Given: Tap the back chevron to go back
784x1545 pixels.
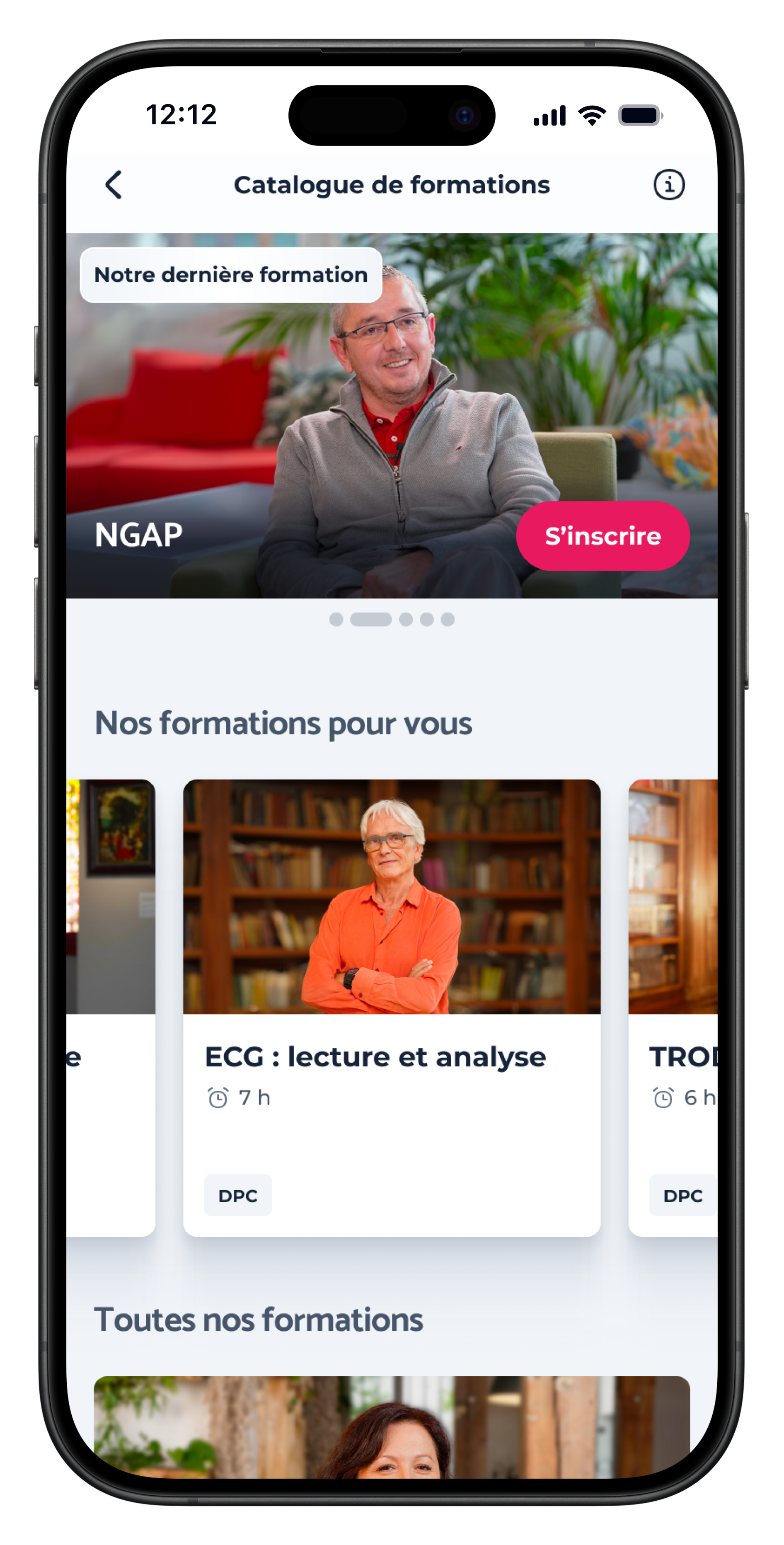Looking at the screenshot, I should tap(114, 185).
